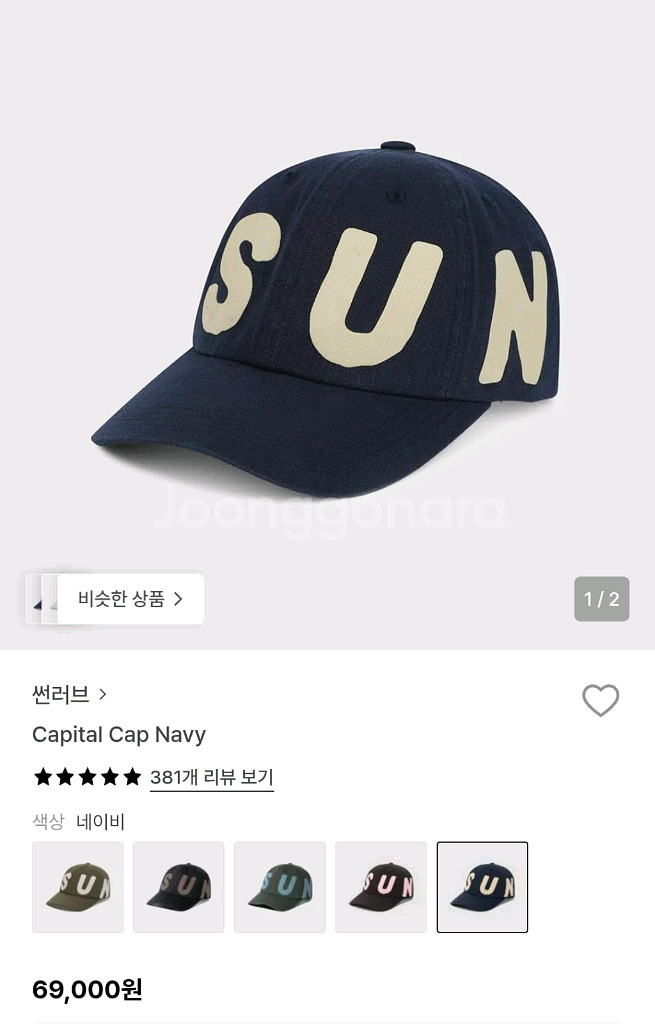Screen dimensions: 655x1024
Task: Select the navy cap color swatch
Action: [482, 887]
